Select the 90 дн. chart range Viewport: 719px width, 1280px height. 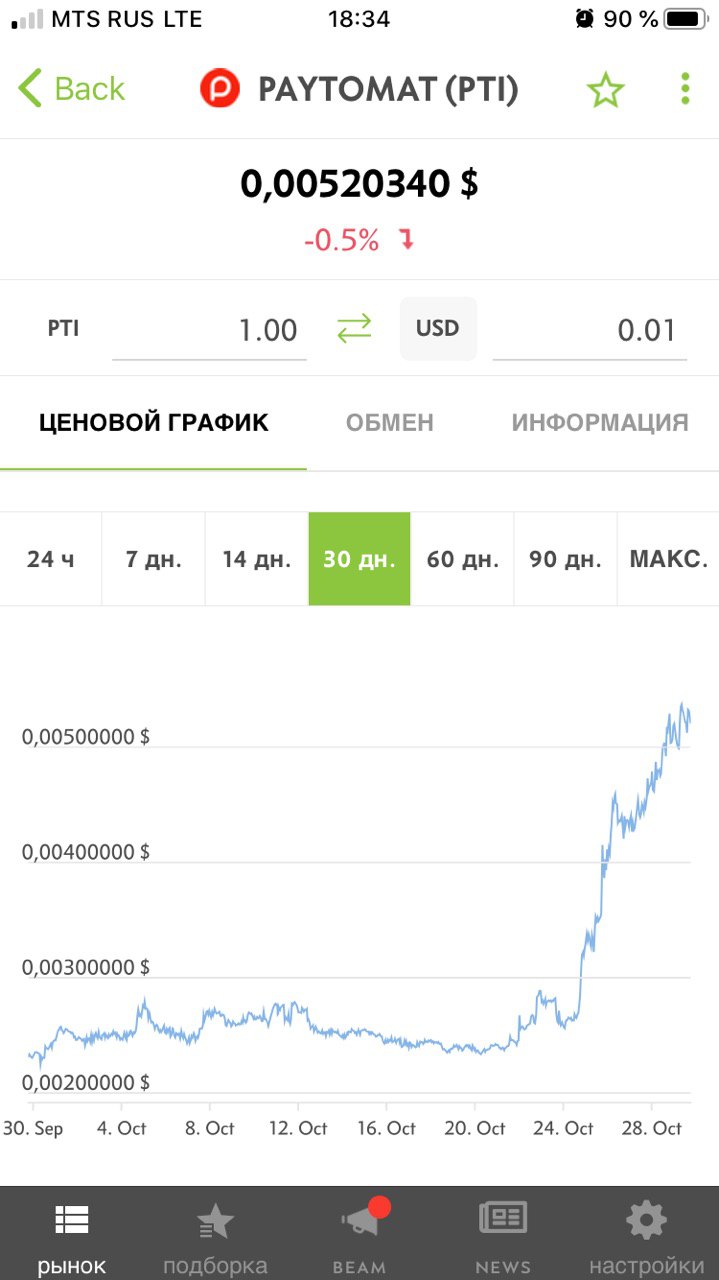click(566, 559)
